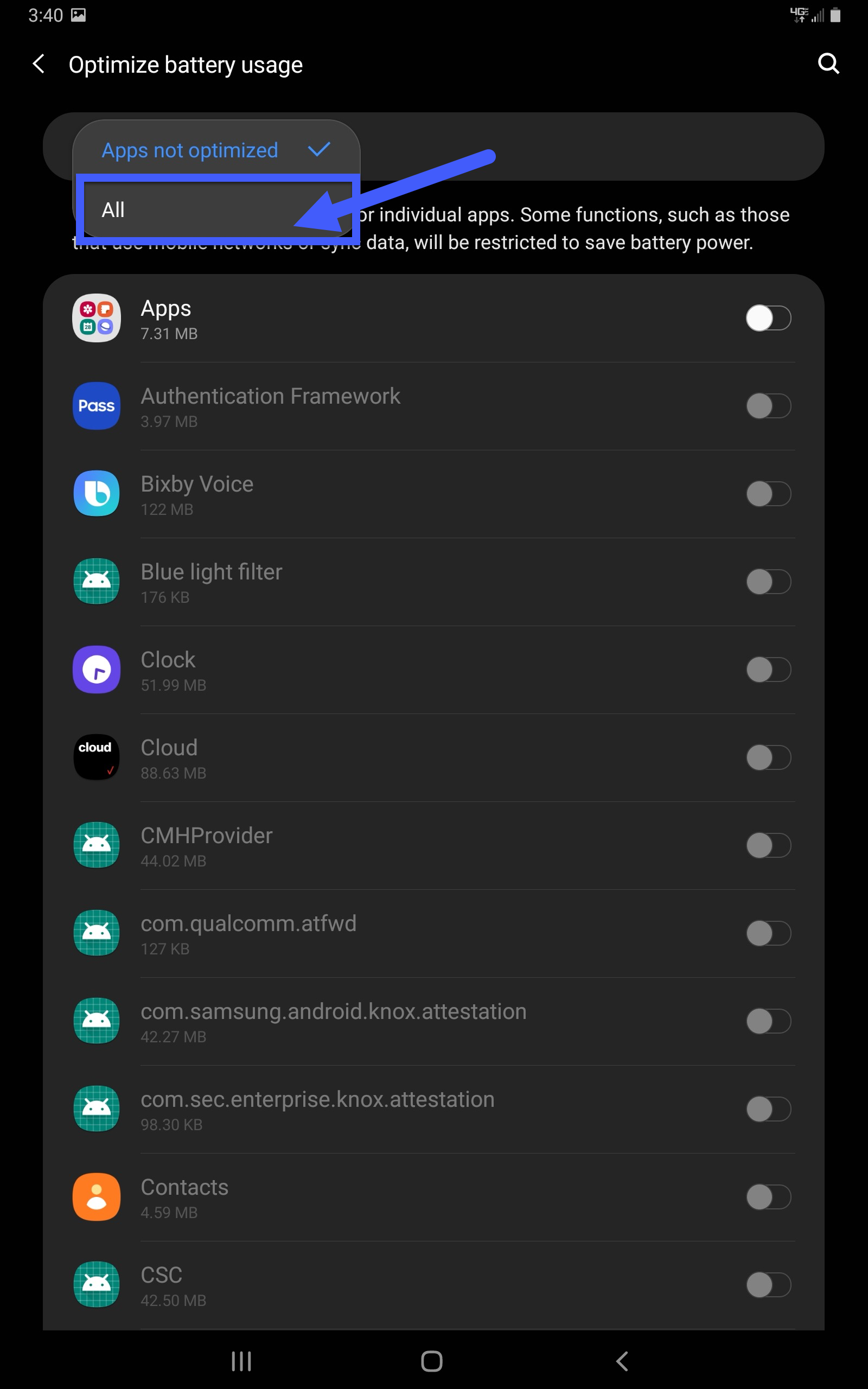Viewport: 868px width, 1389px height.
Task: Tap the Authentication Framework Pass icon
Action: tap(96, 406)
